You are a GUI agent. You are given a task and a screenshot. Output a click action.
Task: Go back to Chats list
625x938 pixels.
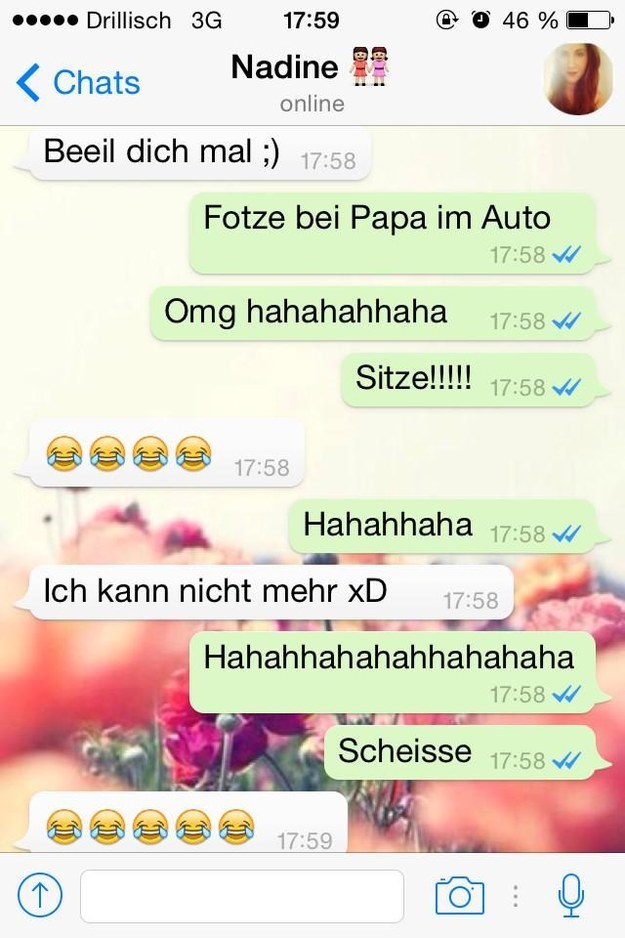coord(78,83)
